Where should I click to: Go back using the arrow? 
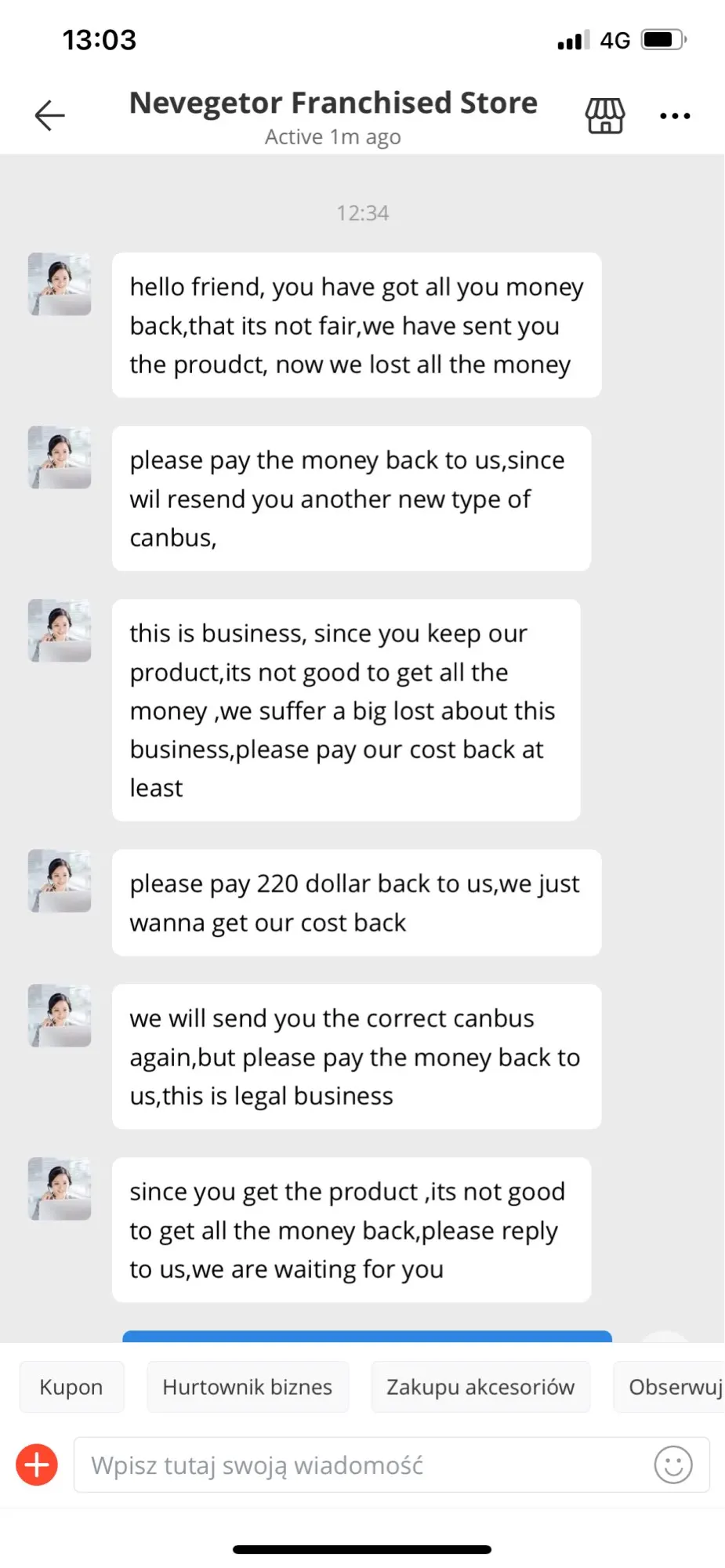click(49, 116)
